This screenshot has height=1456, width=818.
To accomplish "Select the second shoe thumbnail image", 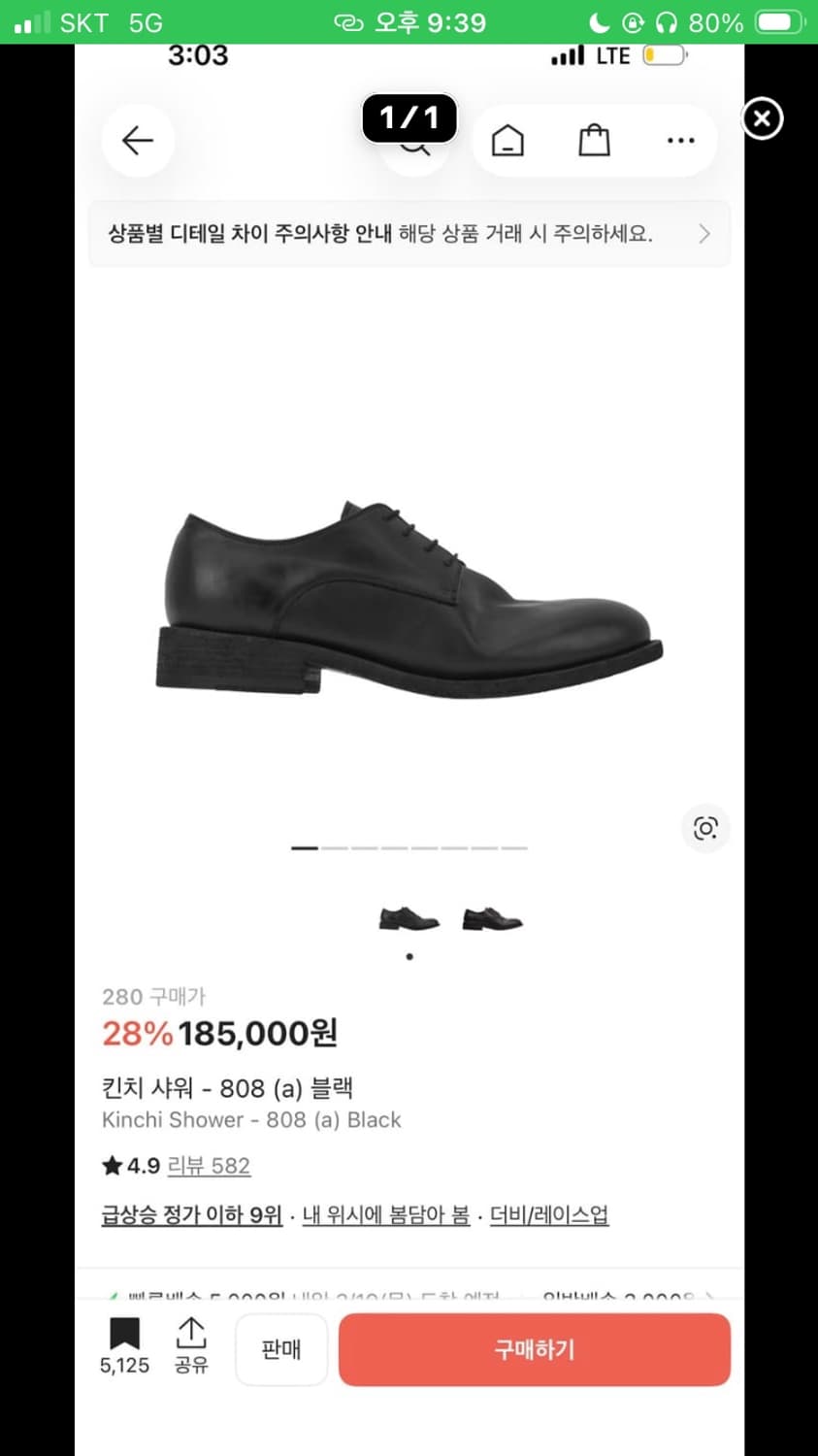I will 491,916.
